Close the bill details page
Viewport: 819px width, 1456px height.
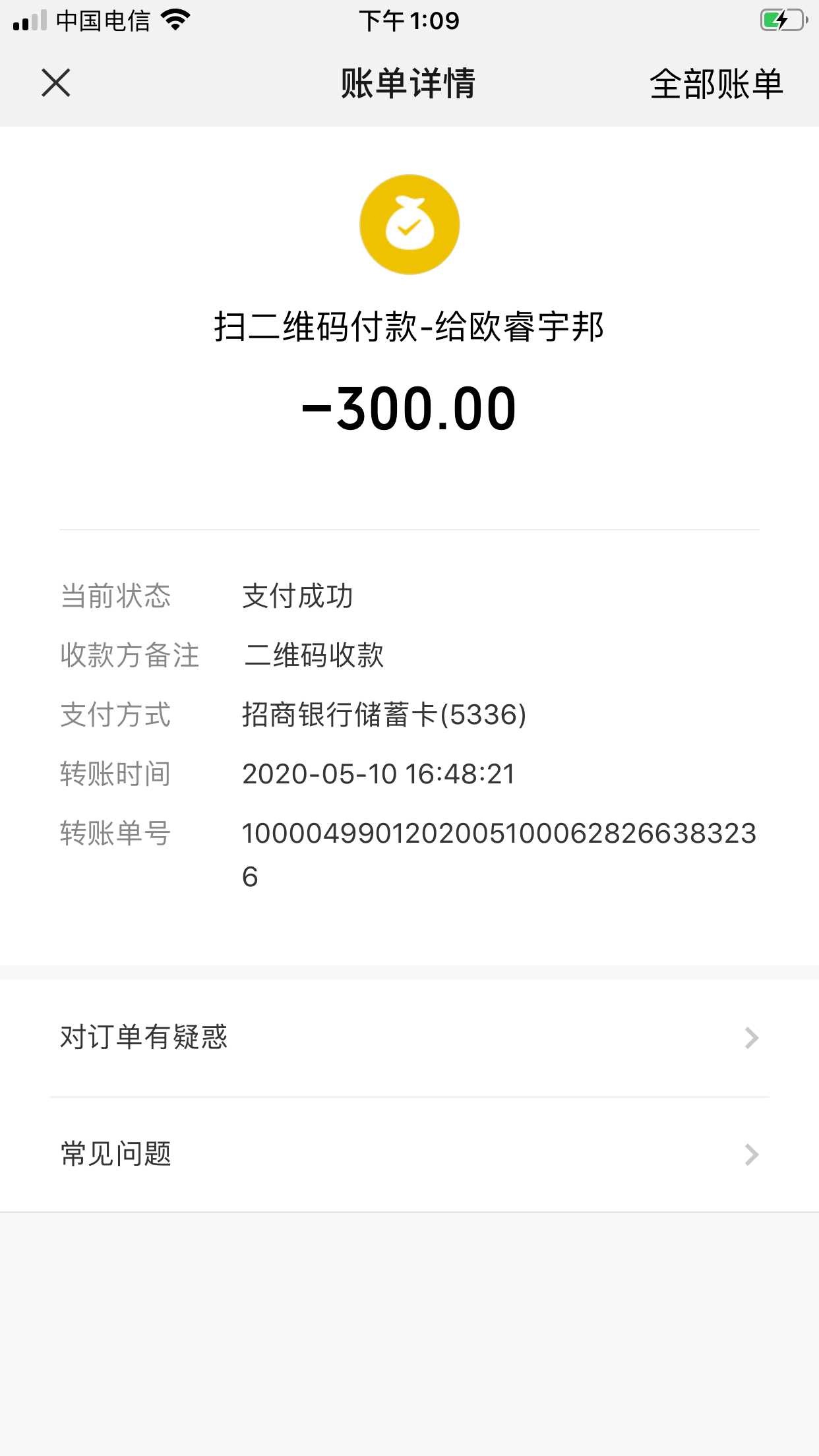click(56, 83)
